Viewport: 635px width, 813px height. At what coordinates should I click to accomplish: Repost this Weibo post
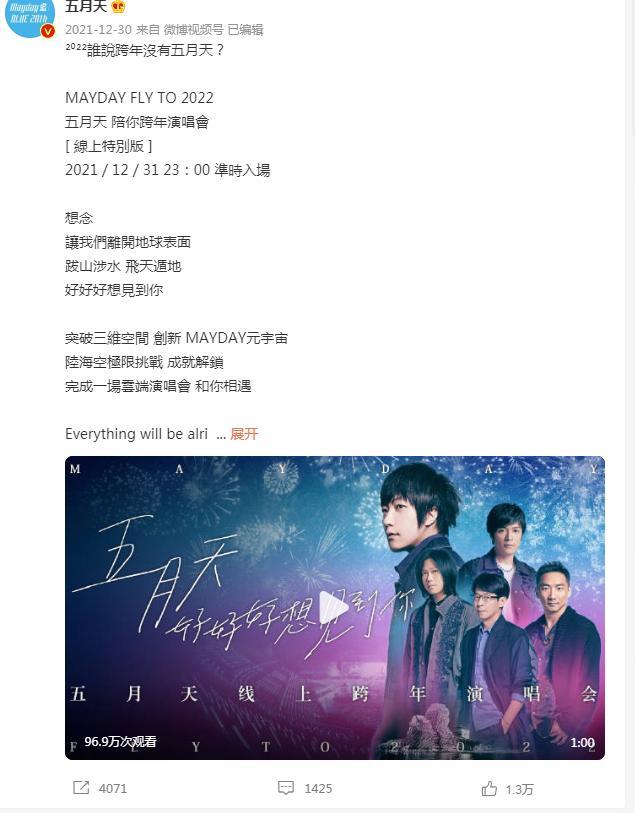coord(100,788)
